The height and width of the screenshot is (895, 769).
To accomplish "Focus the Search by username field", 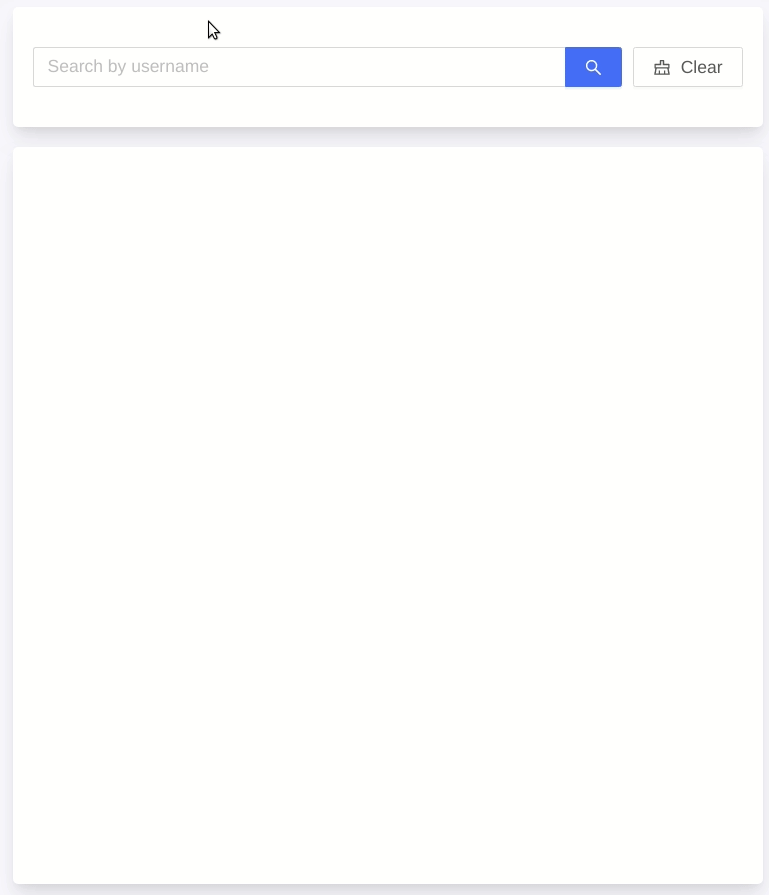I will [x=298, y=67].
